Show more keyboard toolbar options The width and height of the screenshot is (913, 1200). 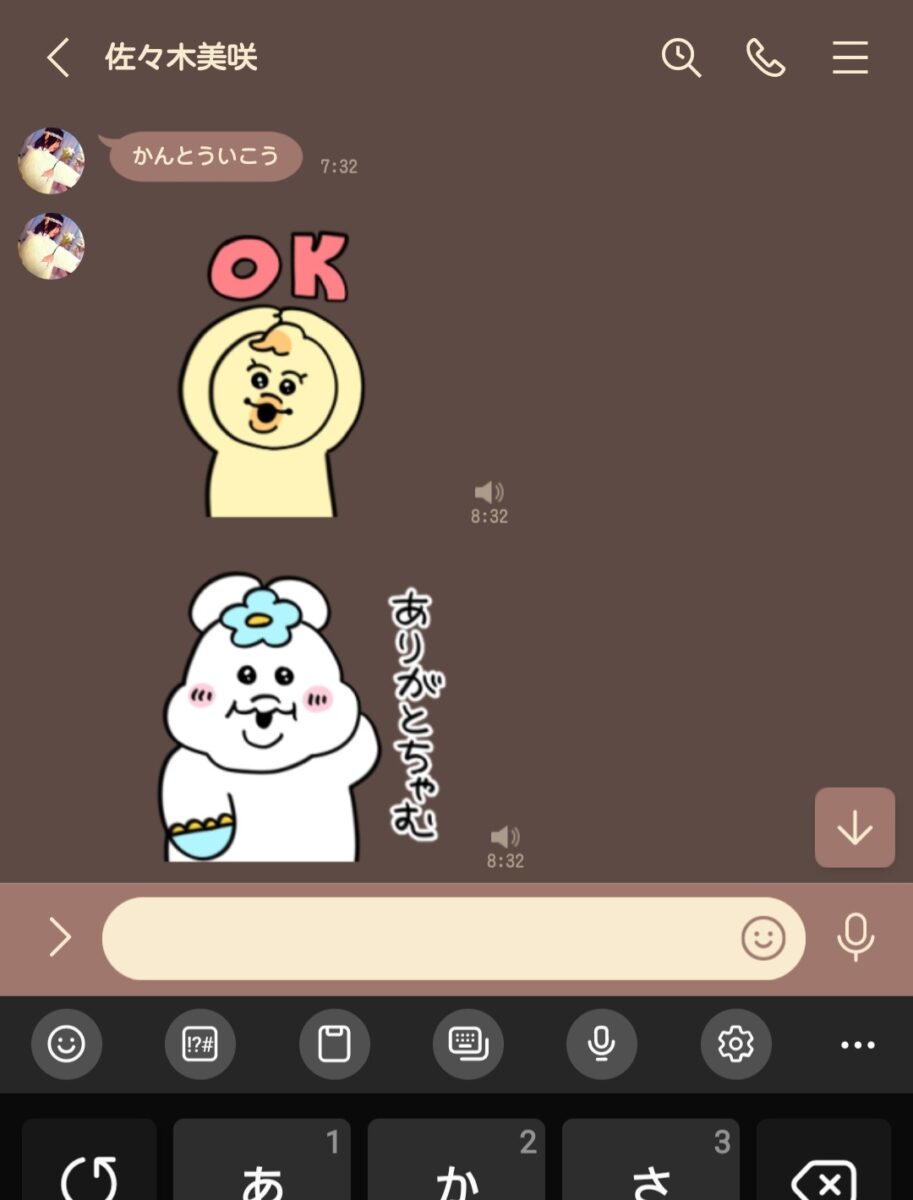857,1045
